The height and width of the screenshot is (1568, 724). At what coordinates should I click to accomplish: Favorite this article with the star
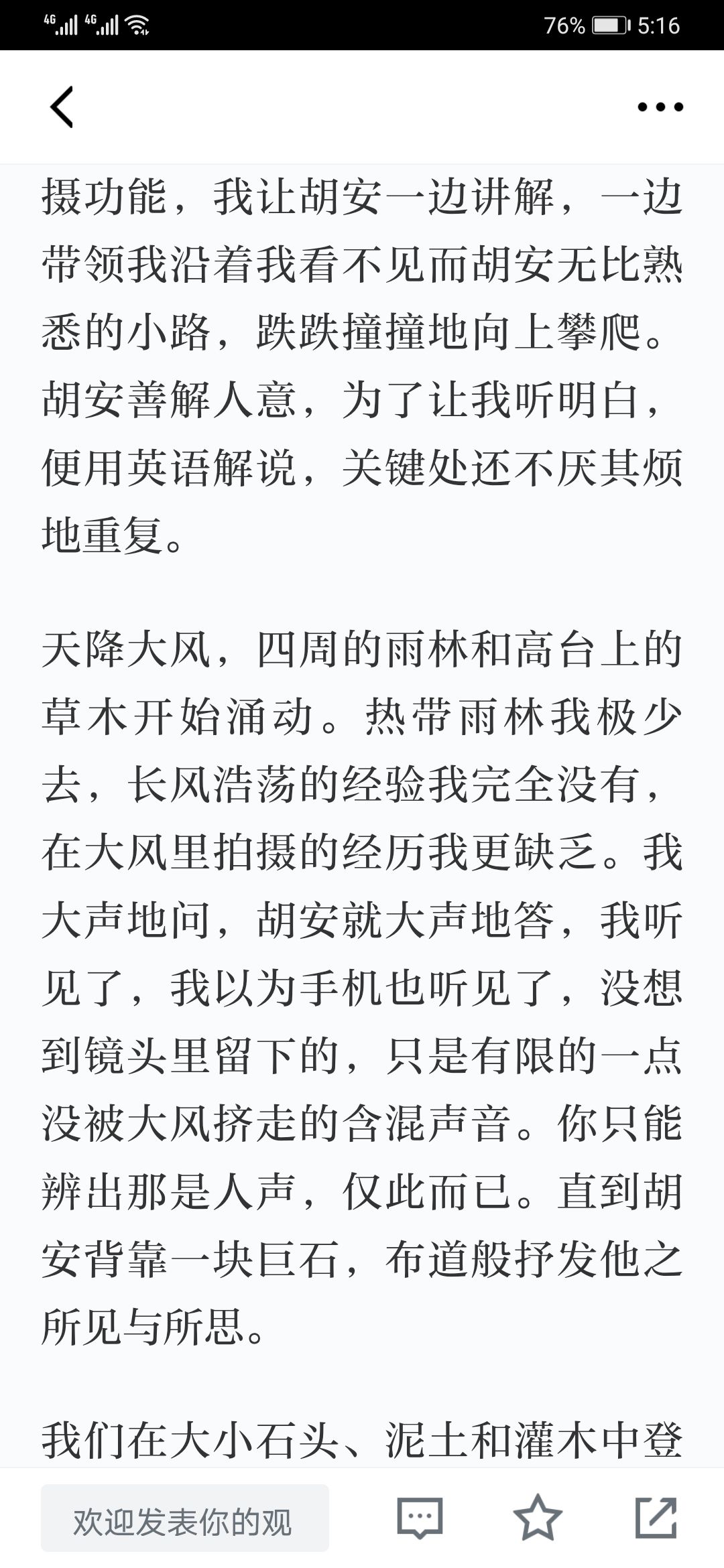coord(538,1518)
